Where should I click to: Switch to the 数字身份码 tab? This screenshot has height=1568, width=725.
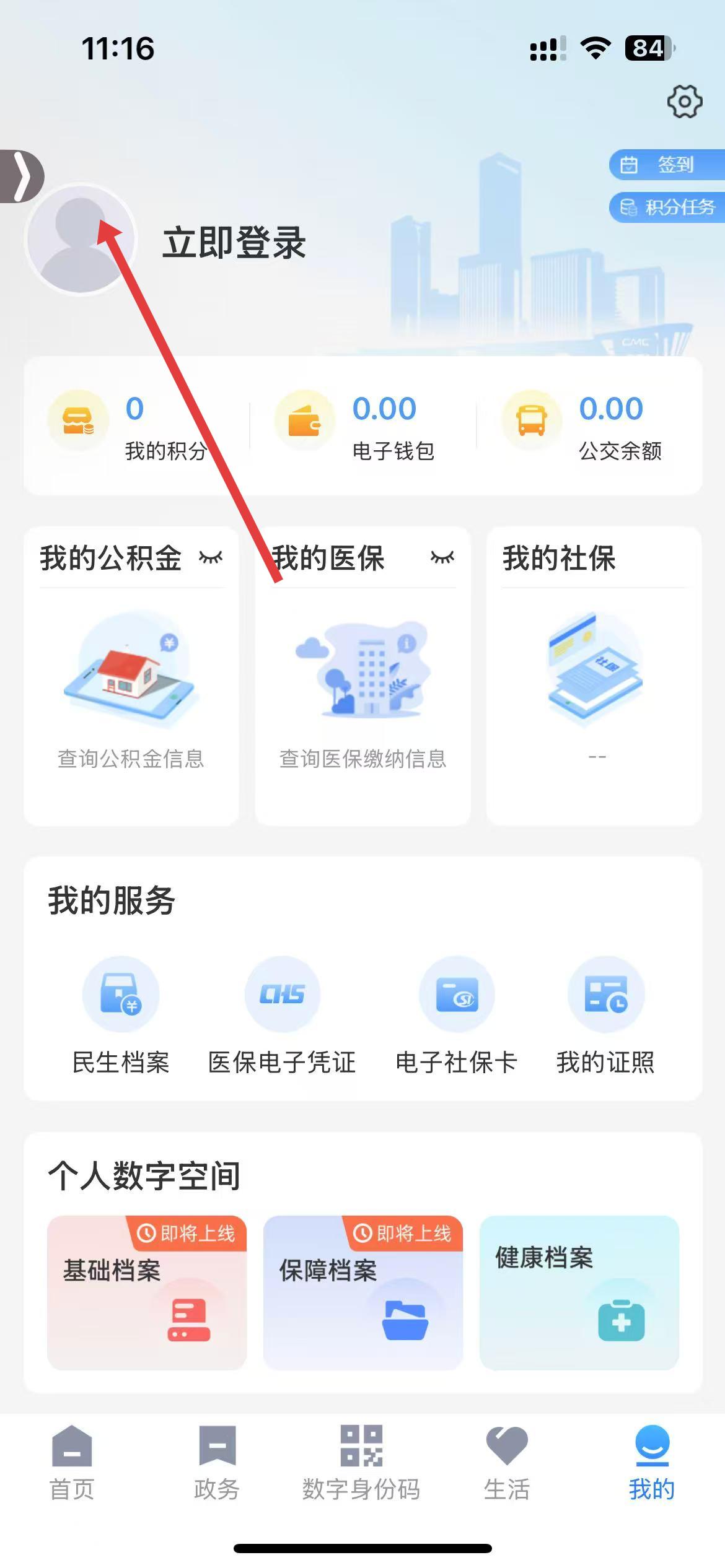click(x=361, y=1463)
